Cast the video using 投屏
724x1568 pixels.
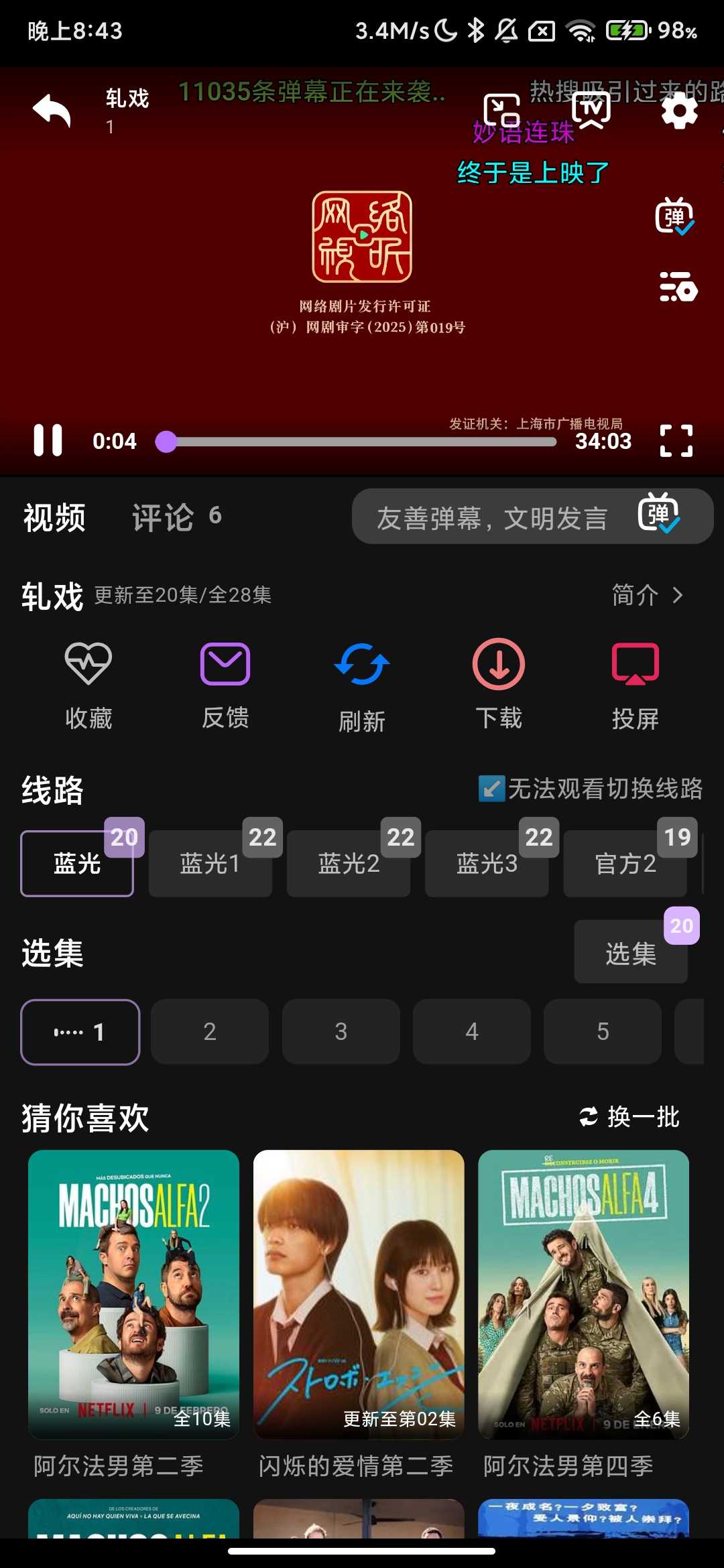(635, 684)
